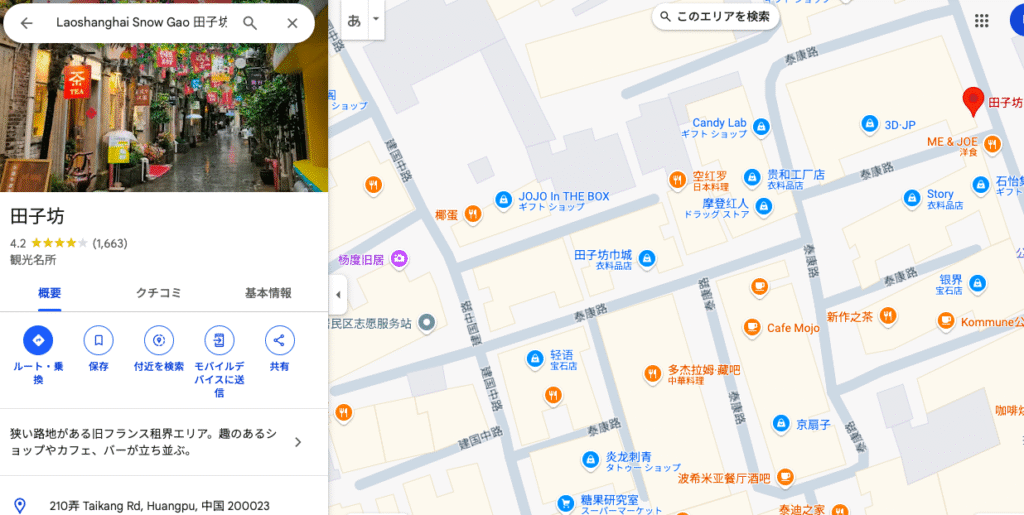Go back using the arrow in search bar
Screen dimensions: 1024x515
coord(26,23)
